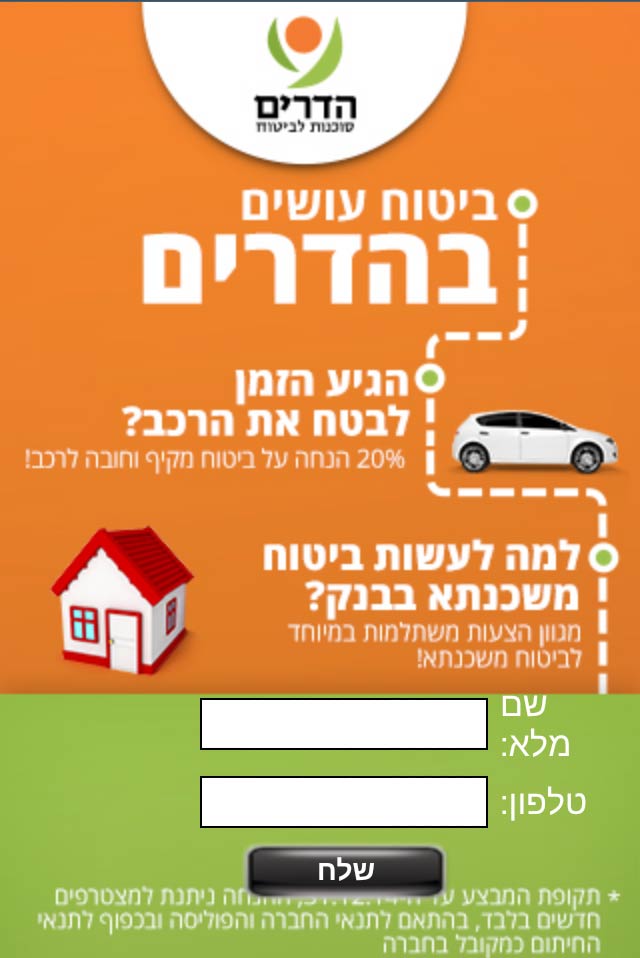The height and width of the screenshot is (958, 640).
Task: Submit the form with the שלח button
Action: 345,871
